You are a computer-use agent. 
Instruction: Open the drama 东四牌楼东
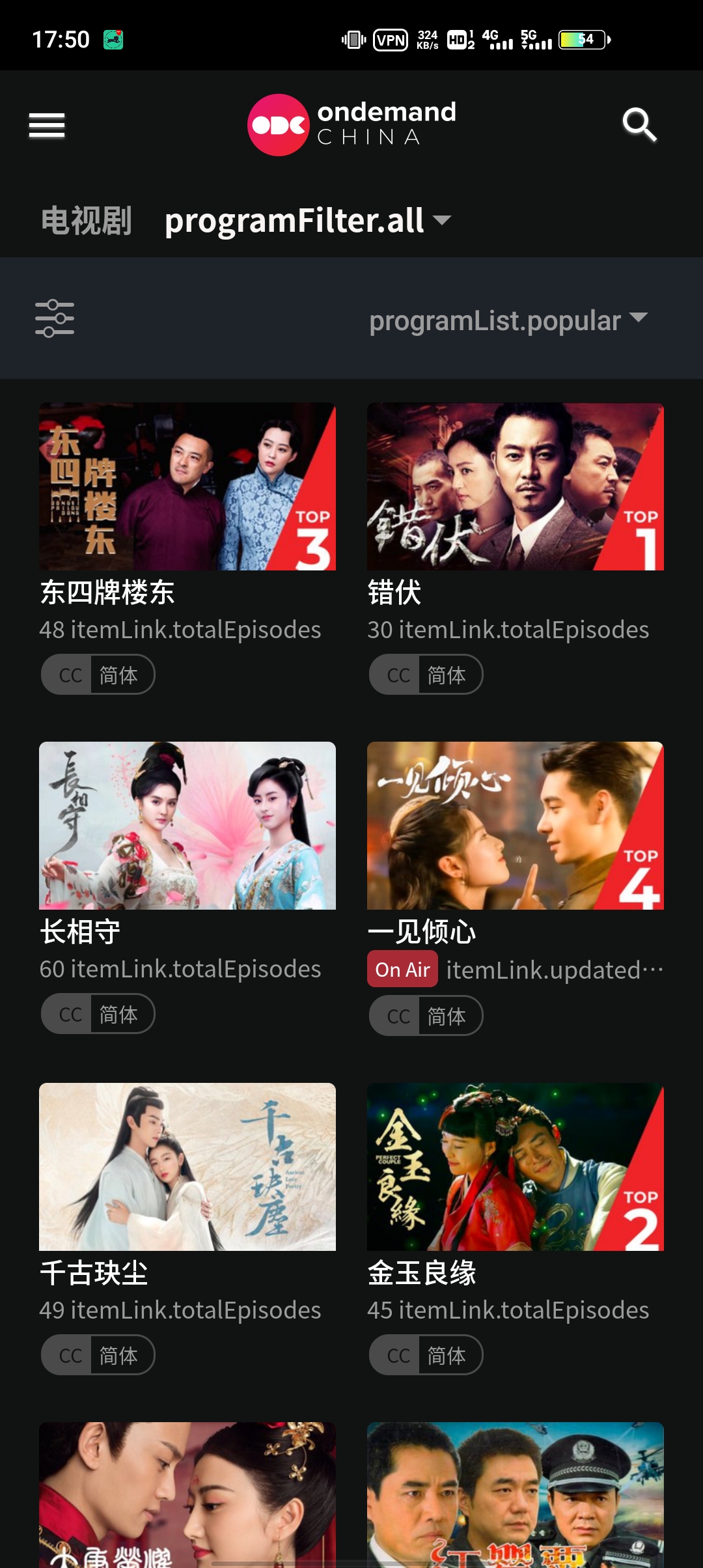coord(187,487)
